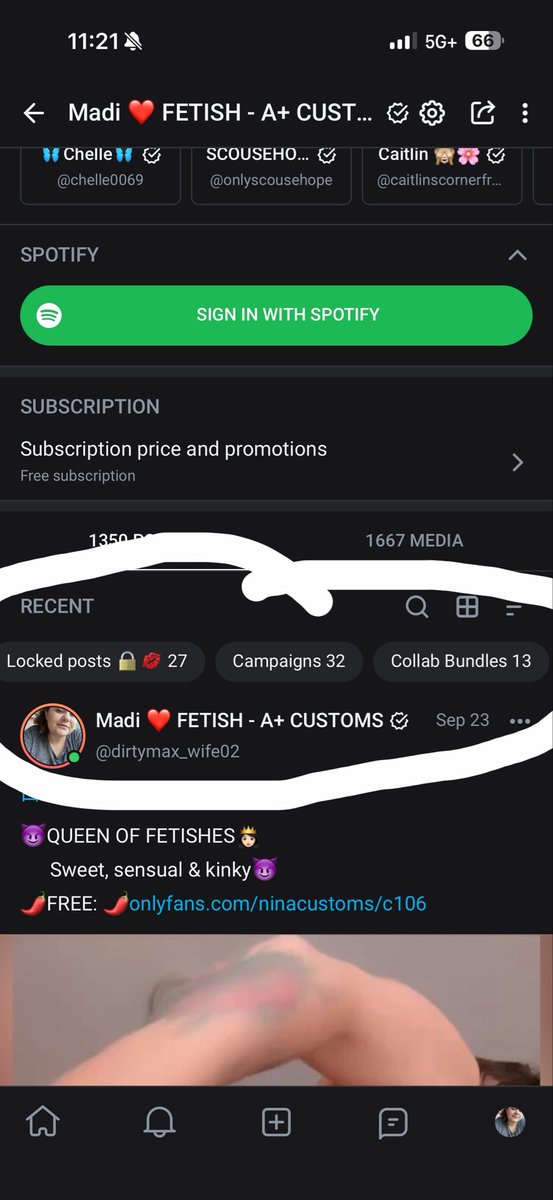
Task: Open the sort options icon
Action: (x=514, y=607)
